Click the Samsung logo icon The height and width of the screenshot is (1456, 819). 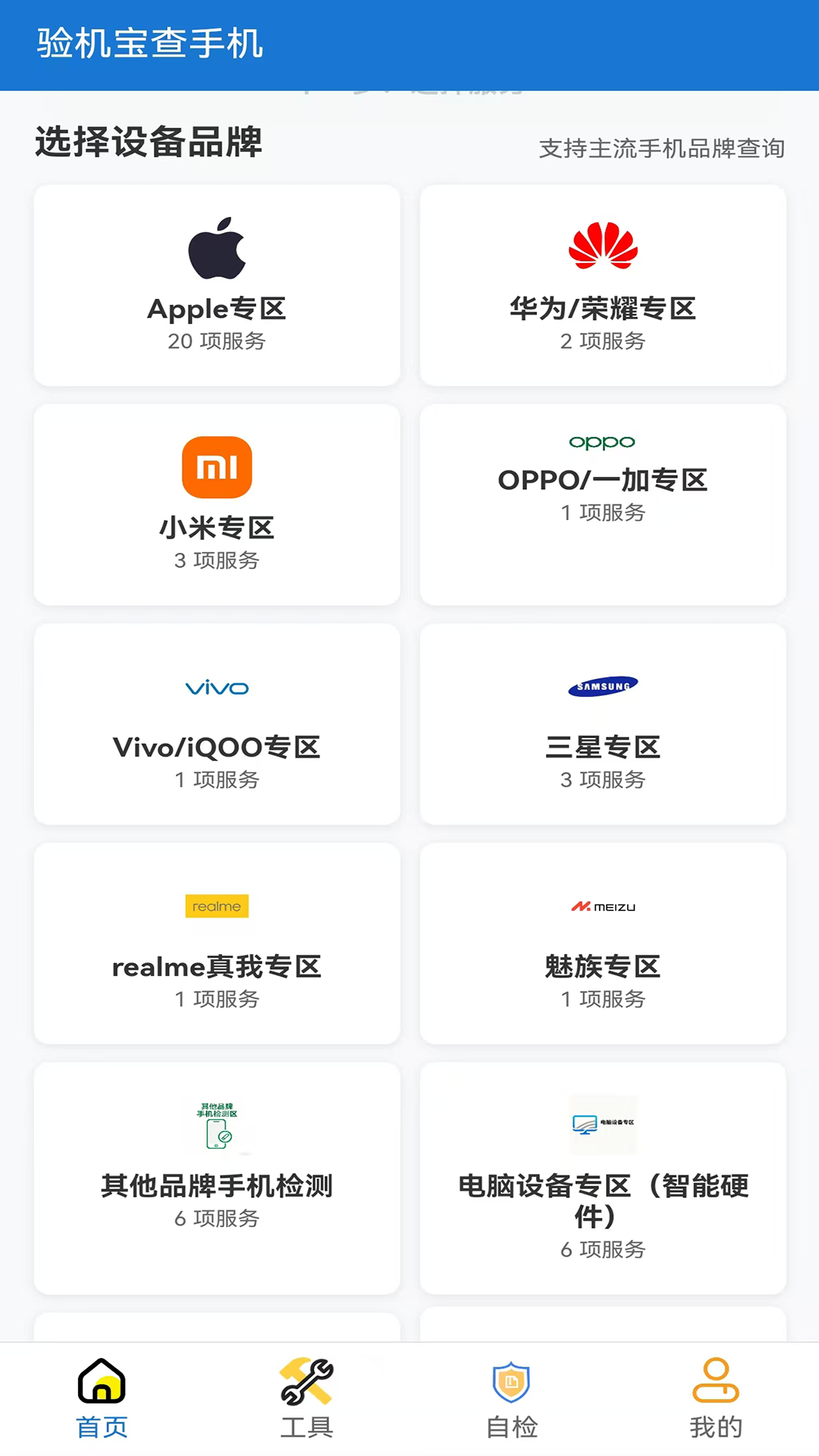603,685
